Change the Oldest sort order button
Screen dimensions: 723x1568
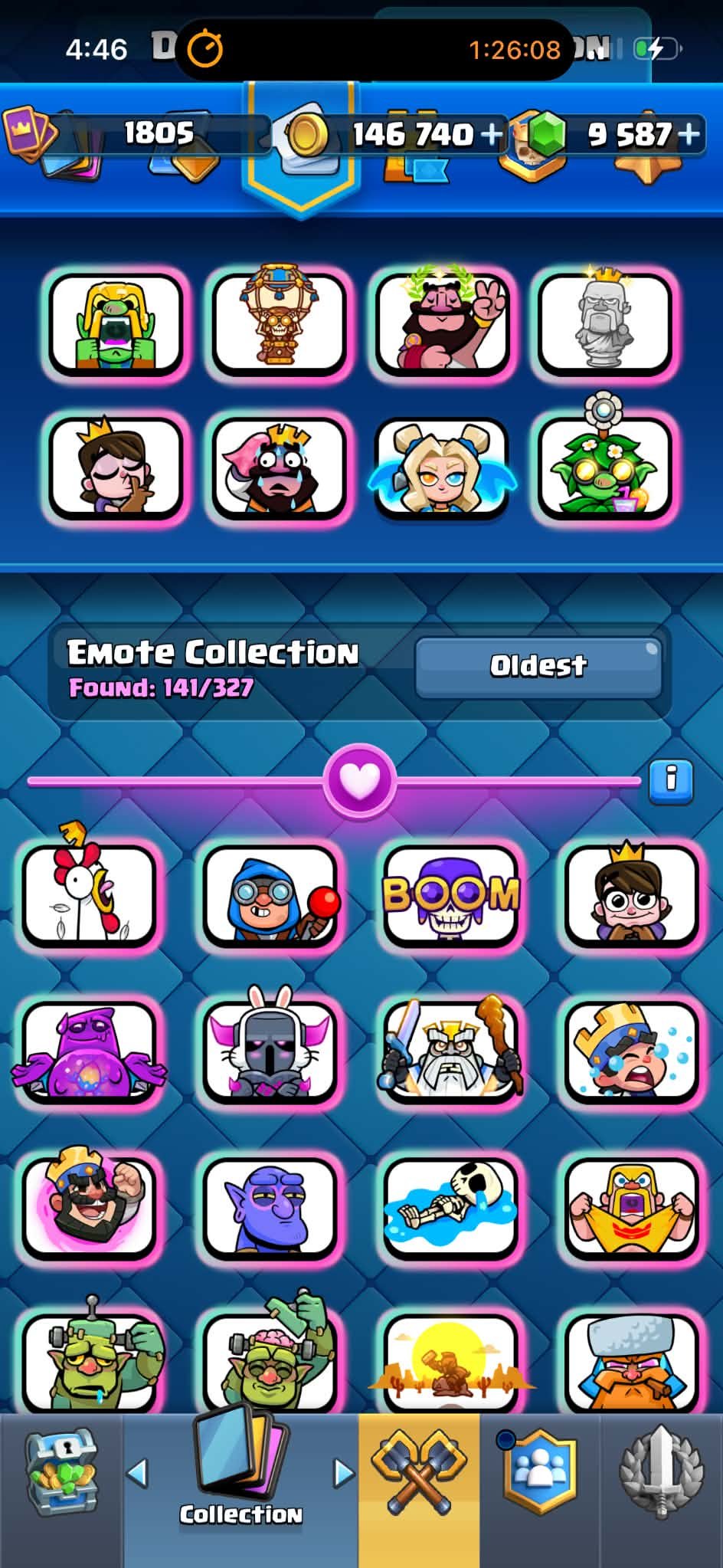coord(538,668)
